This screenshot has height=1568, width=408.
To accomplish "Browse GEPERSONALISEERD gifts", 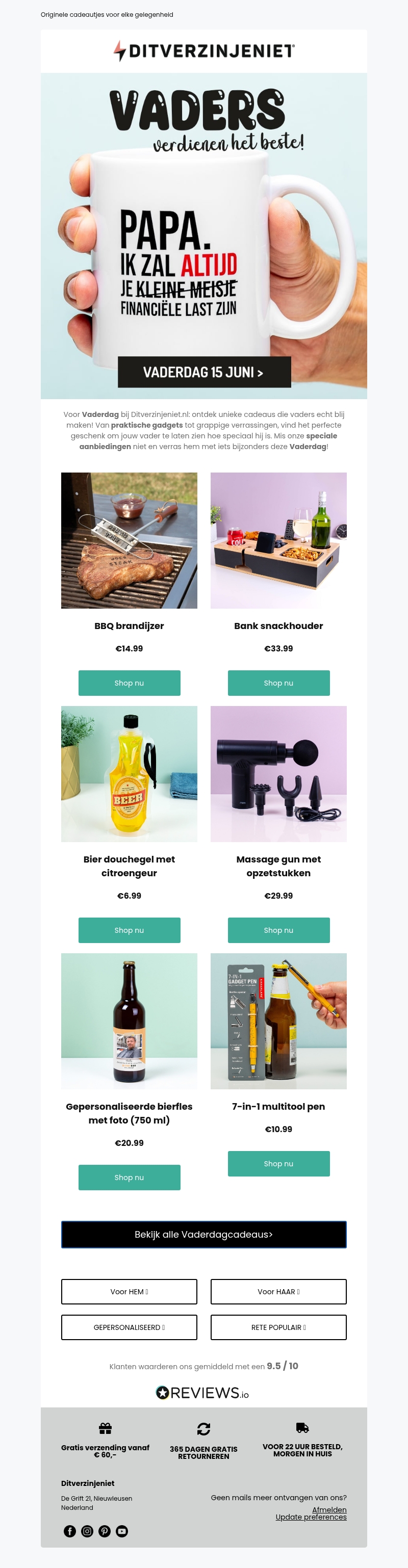I will coord(129,1327).
